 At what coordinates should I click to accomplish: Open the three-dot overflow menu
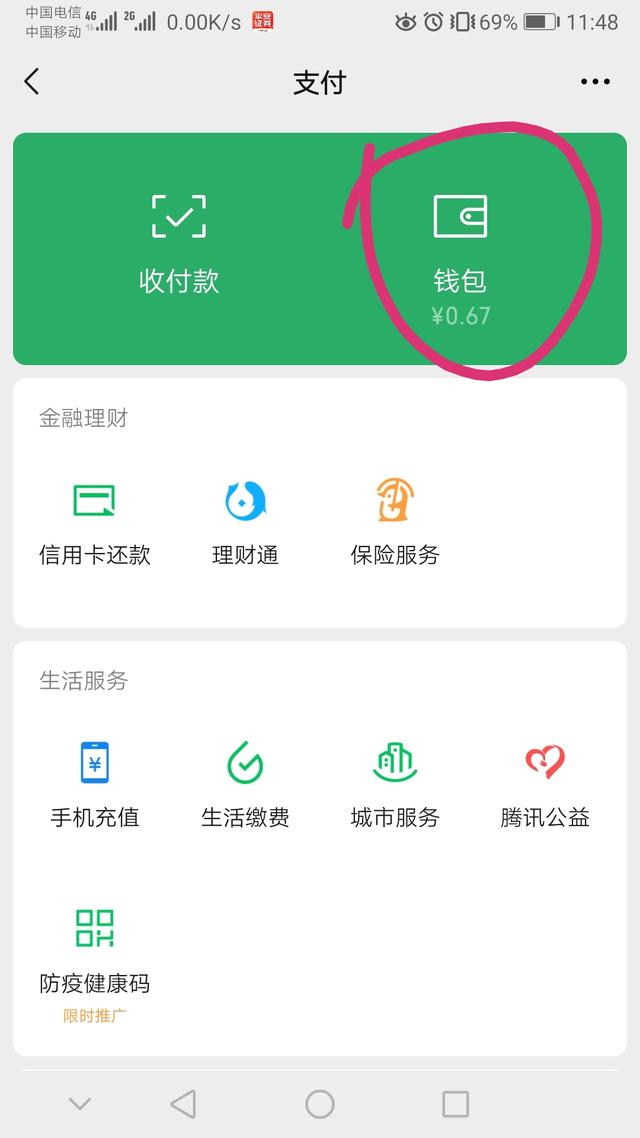[x=595, y=82]
